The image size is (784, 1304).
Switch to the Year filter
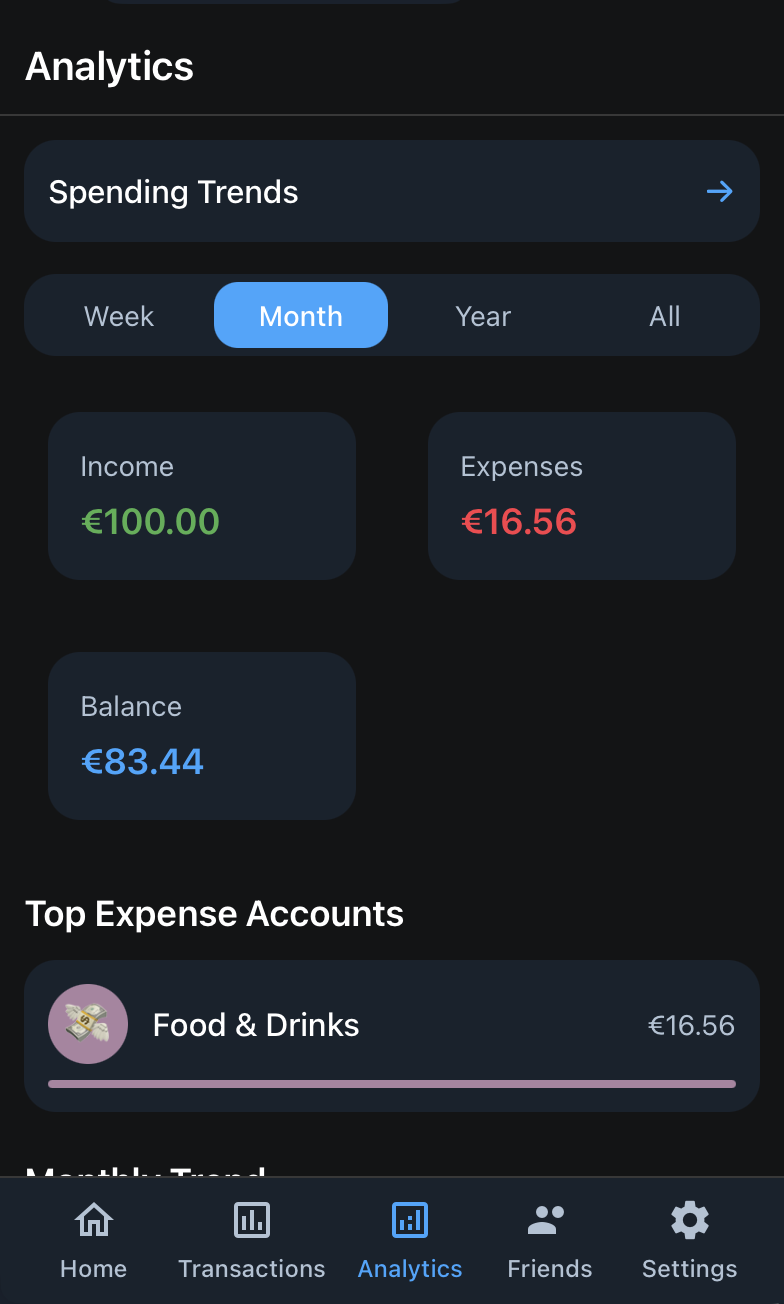pos(483,315)
